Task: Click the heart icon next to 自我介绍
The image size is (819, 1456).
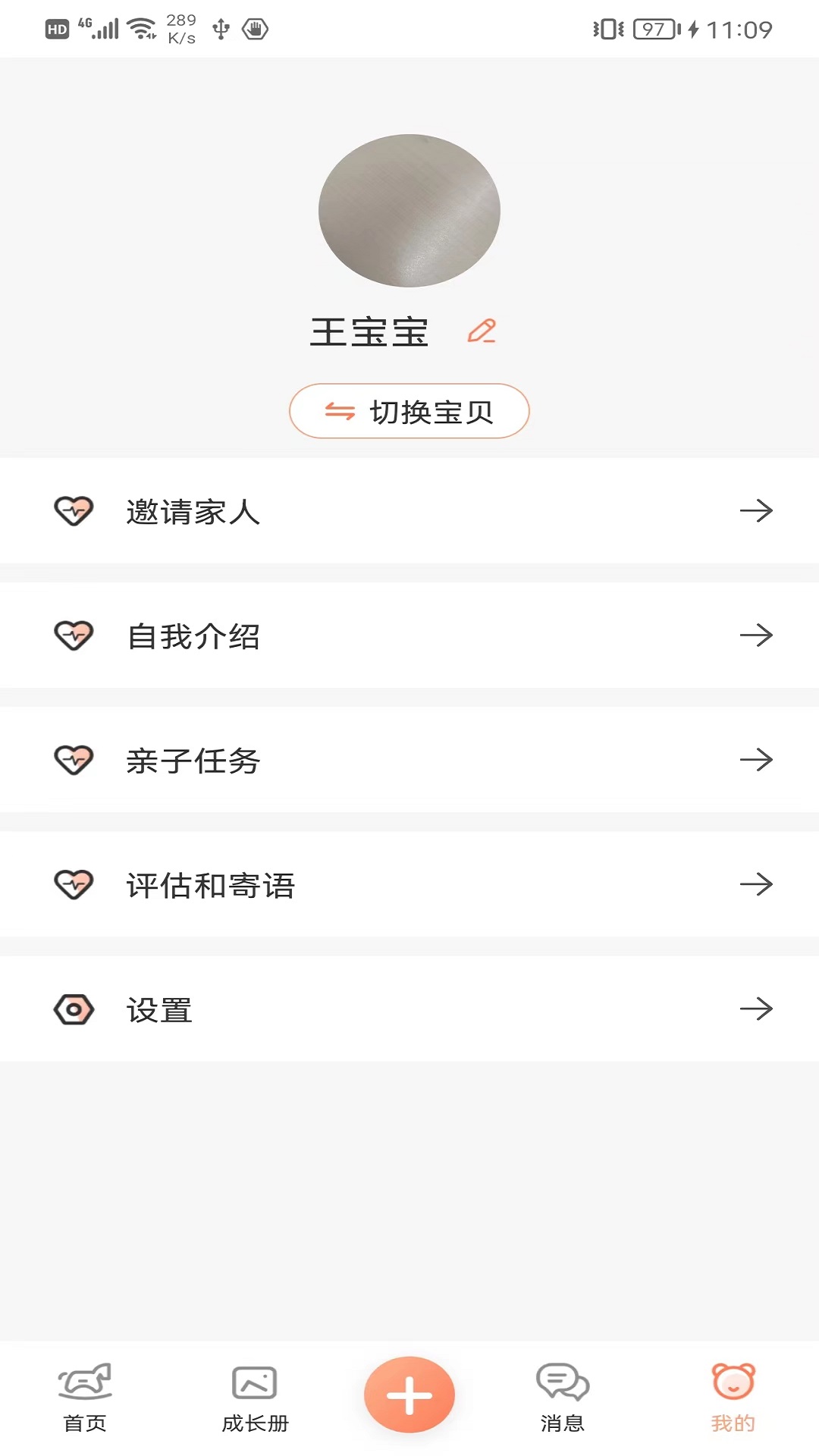Action: coord(73,635)
